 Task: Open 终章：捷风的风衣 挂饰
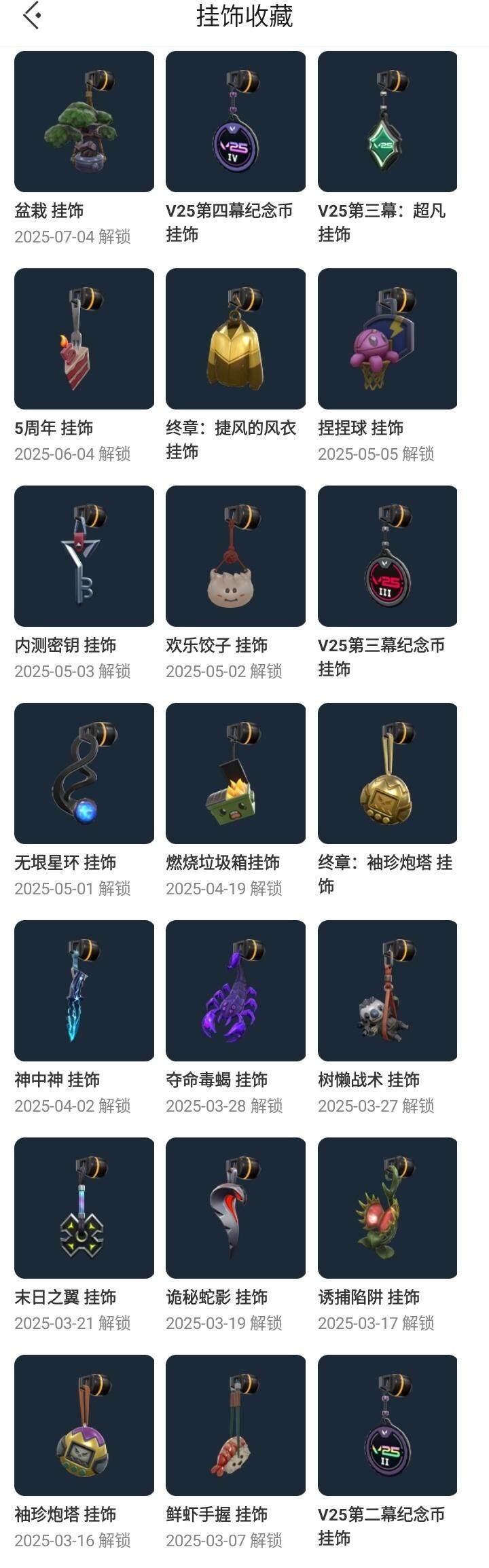coord(236,339)
